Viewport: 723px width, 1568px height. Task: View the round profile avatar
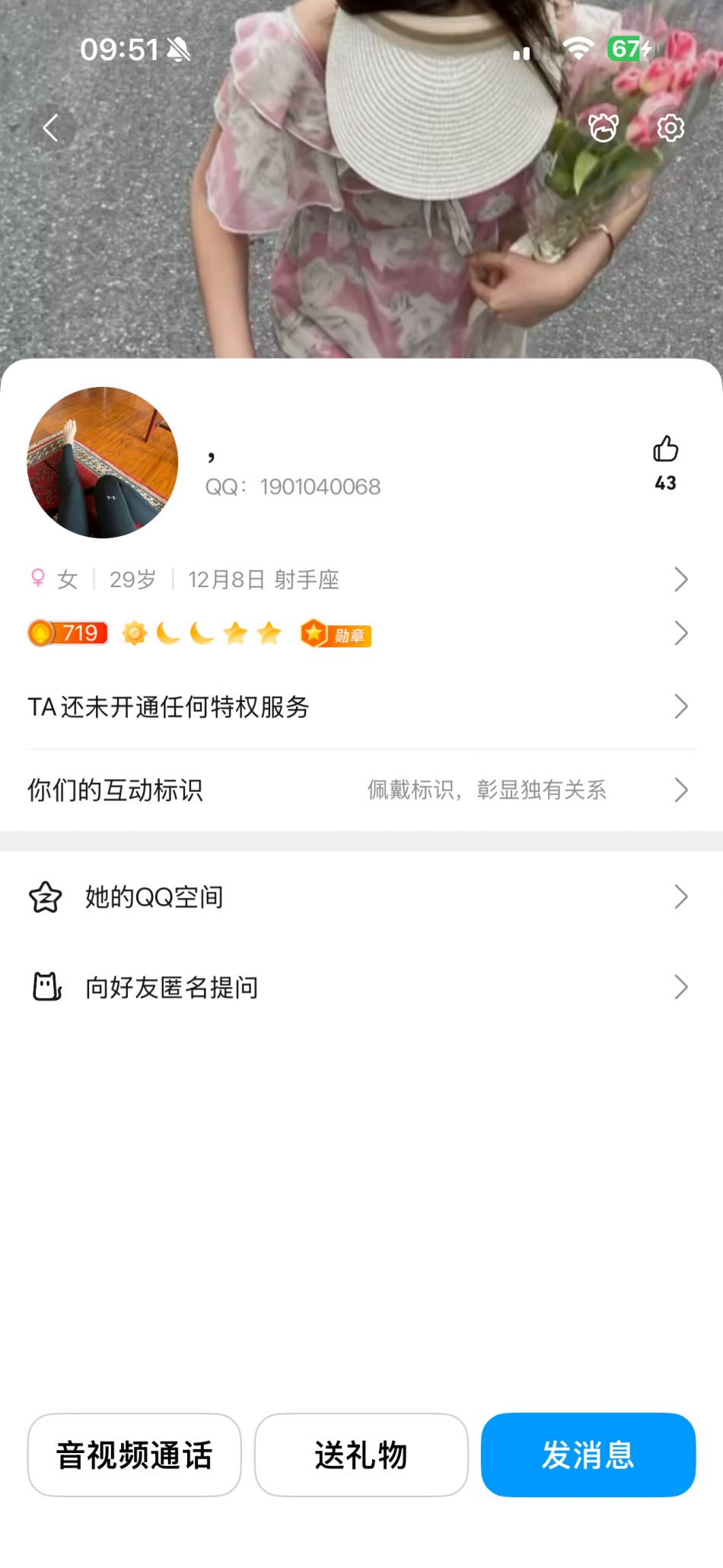click(x=103, y=462)
